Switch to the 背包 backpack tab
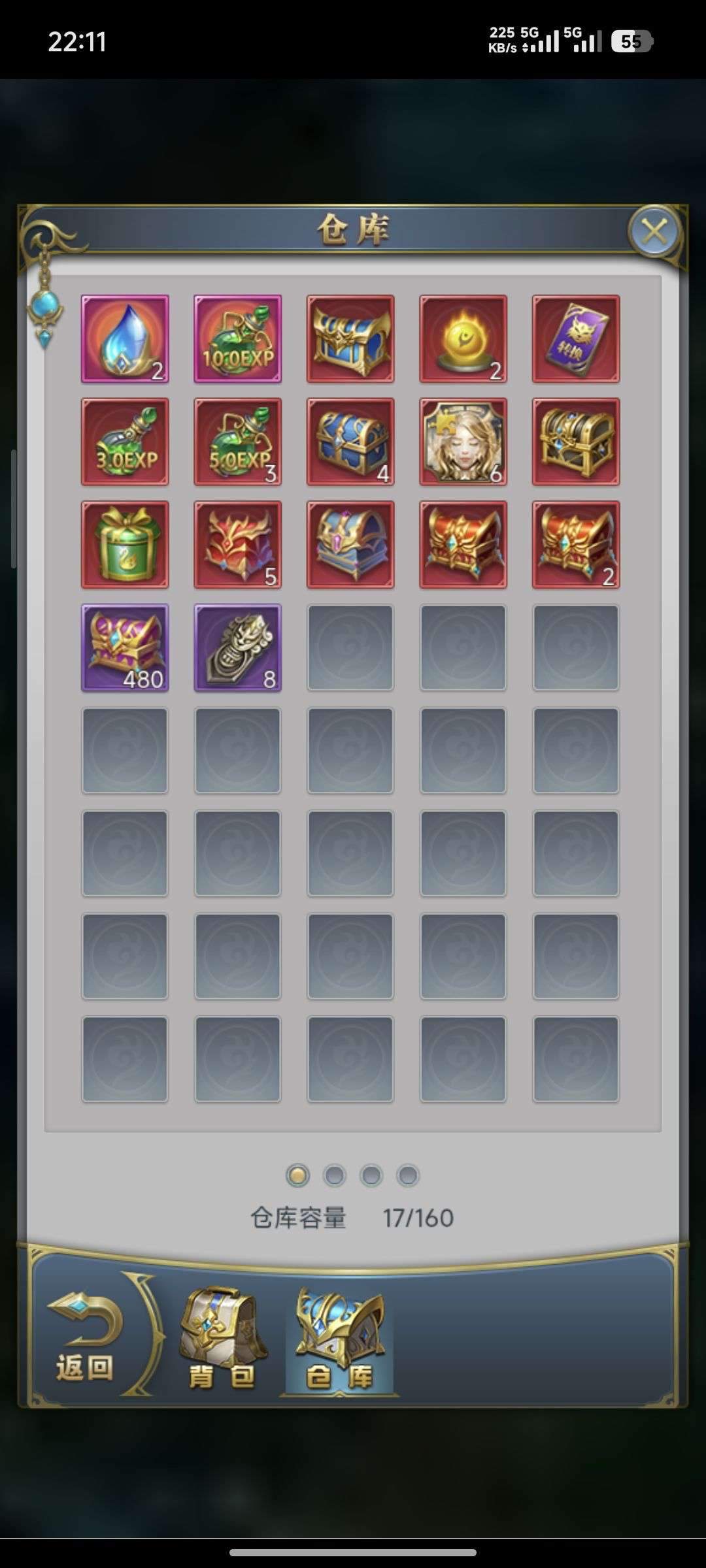Viewport: 706px width, 1568px height. click(222, 1339)
